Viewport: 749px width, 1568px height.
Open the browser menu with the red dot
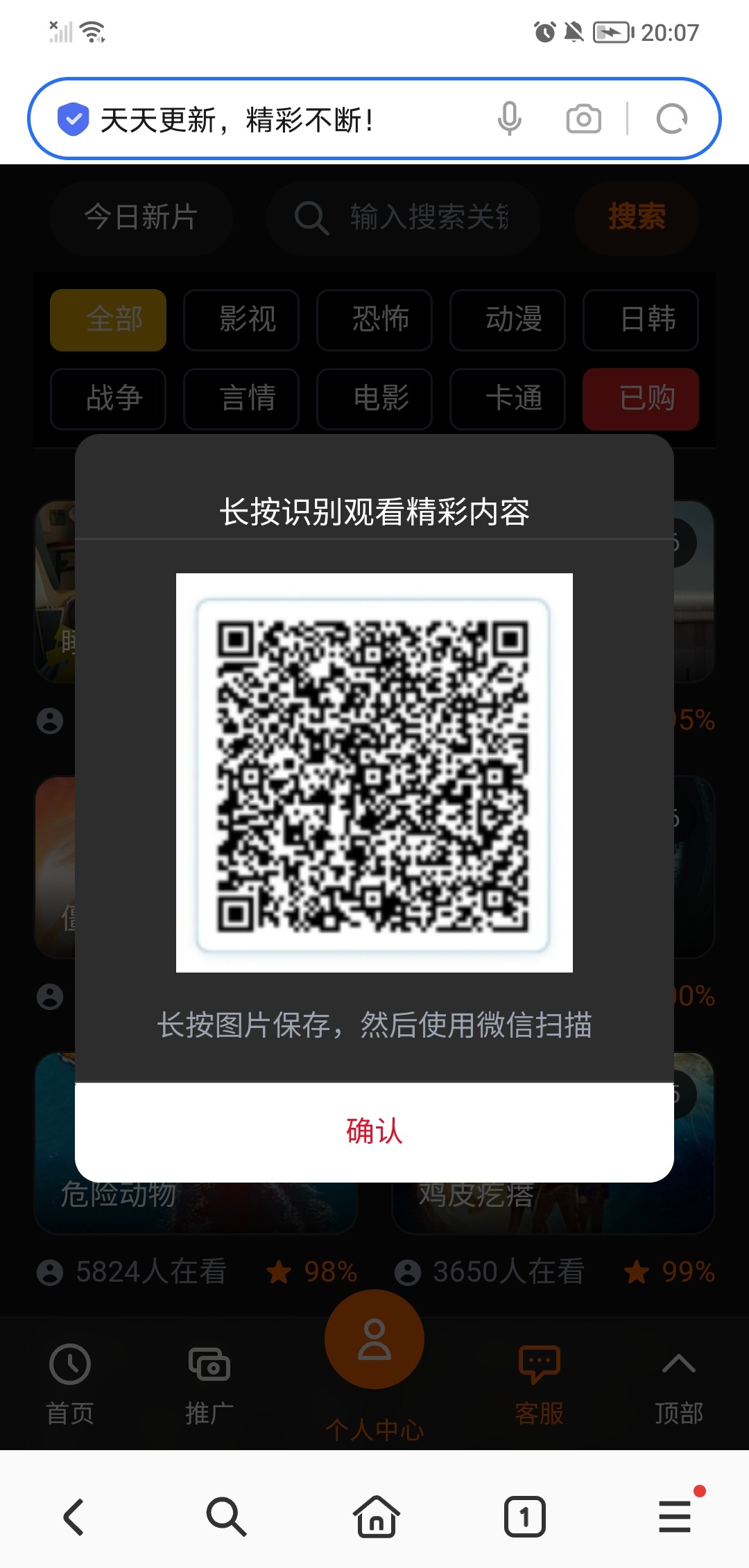[675, 1517]
